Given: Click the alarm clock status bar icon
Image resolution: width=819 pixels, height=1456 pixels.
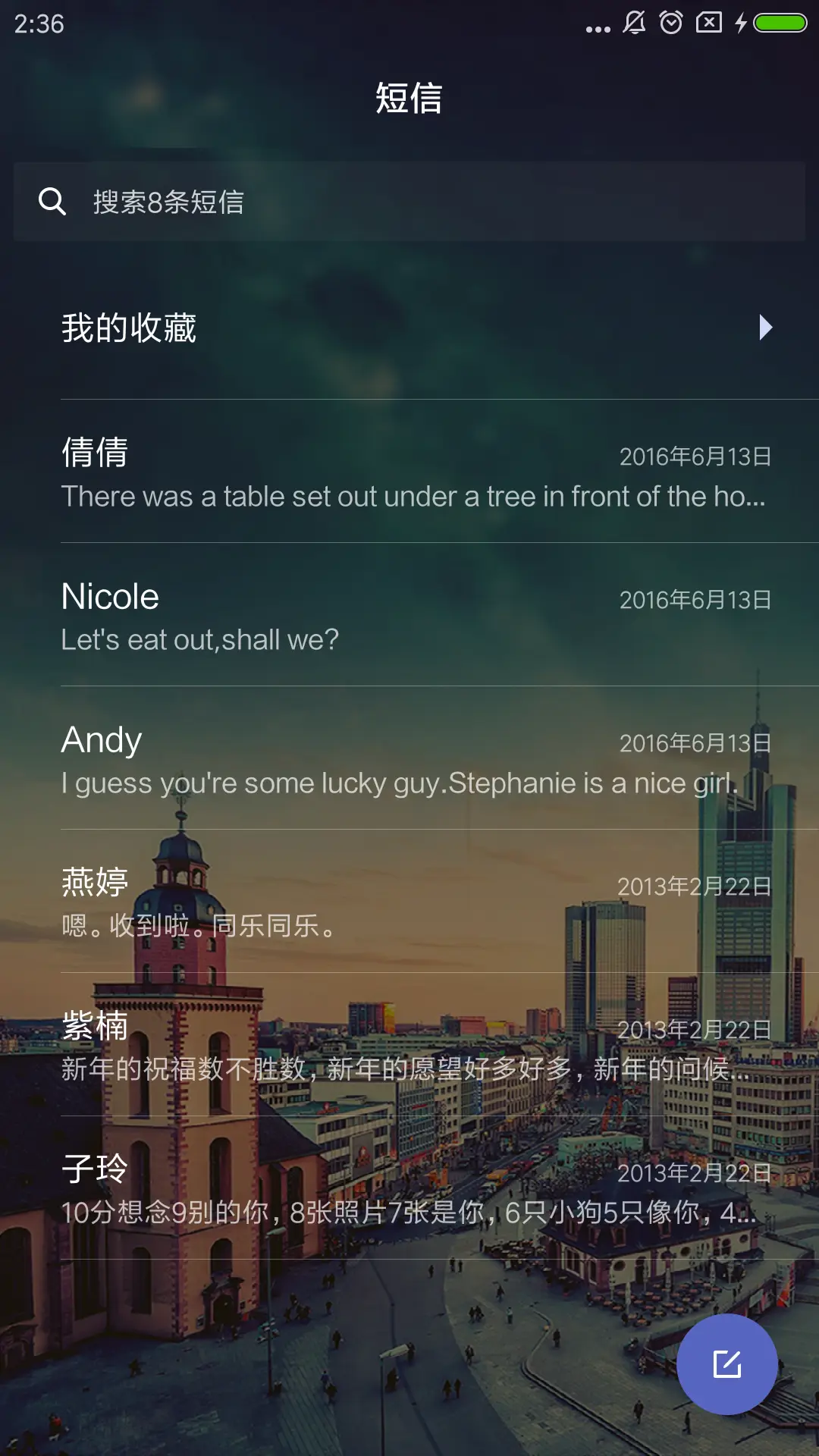Looking at the screenshot, I should pos(672,24).
